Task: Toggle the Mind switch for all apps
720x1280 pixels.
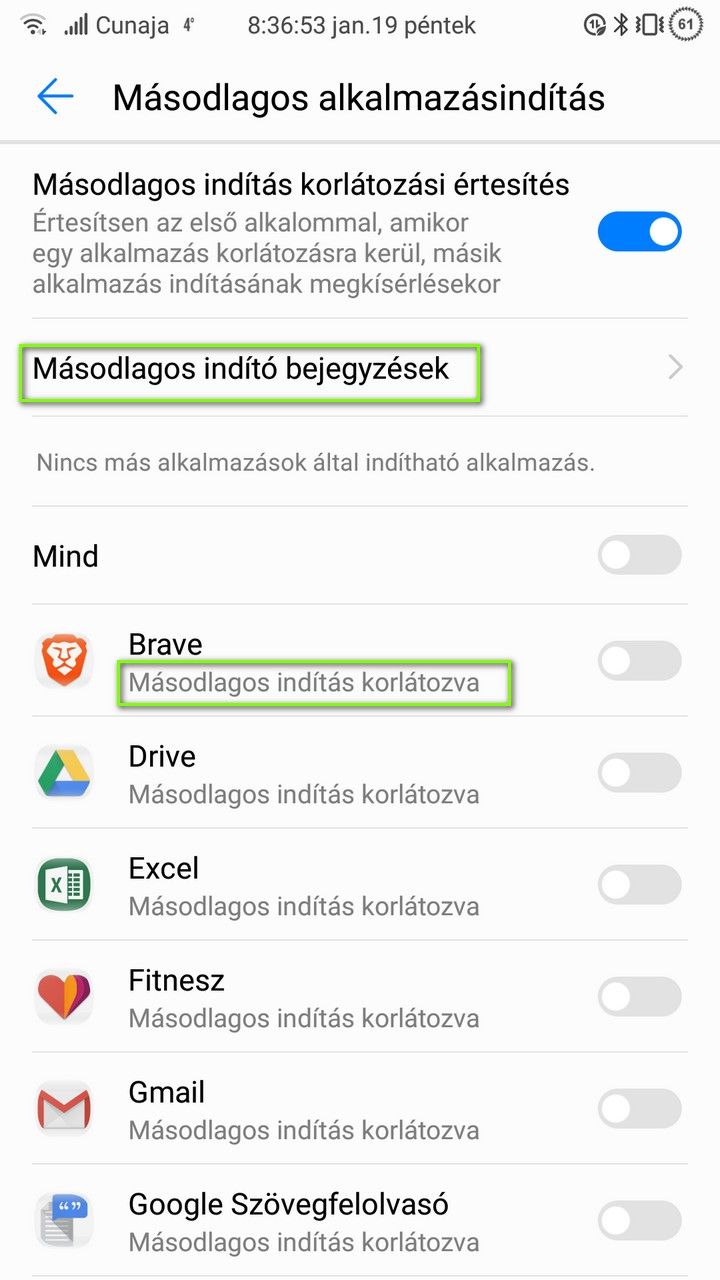Action: tap(640, 555)
